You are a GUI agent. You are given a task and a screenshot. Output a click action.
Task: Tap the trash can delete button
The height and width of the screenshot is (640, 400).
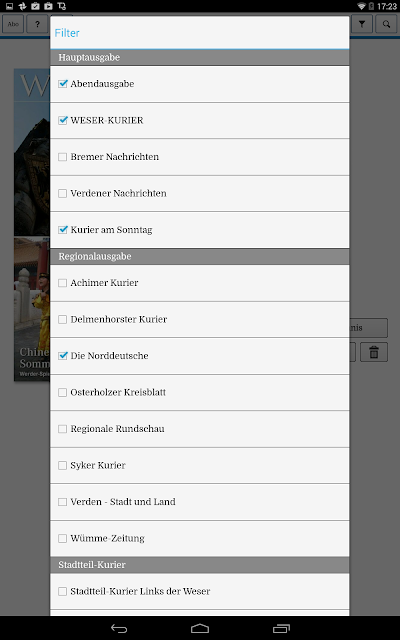coord(374,352)
